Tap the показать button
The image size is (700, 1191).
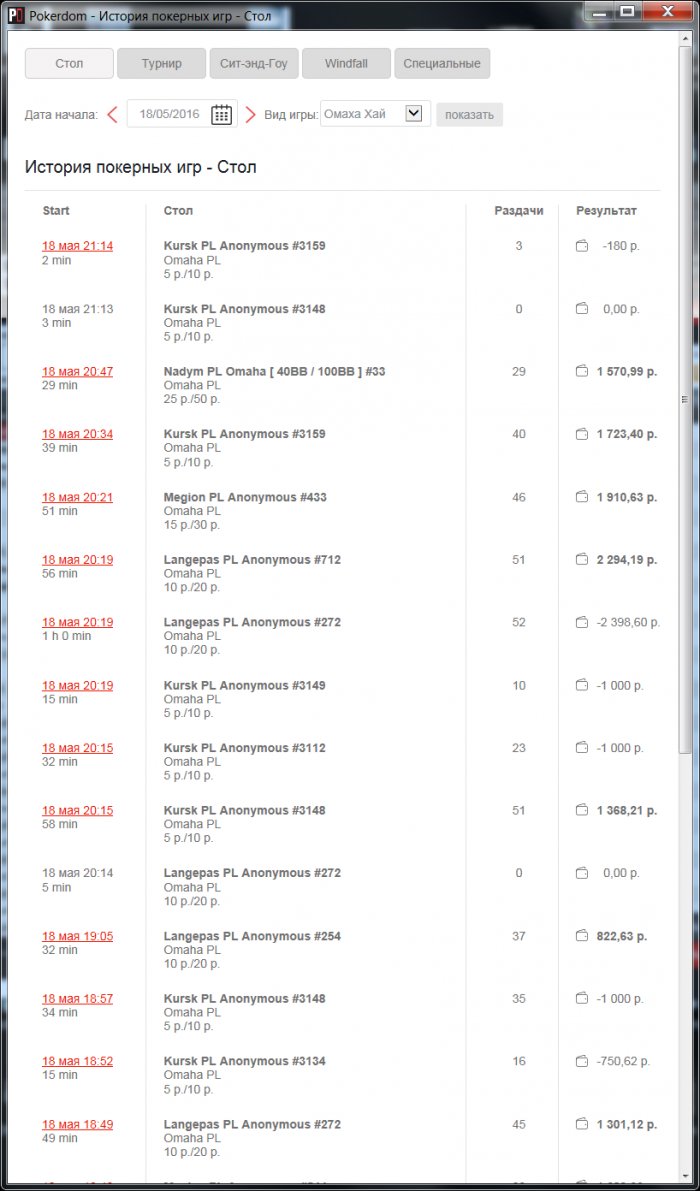[x=469, y=114]
